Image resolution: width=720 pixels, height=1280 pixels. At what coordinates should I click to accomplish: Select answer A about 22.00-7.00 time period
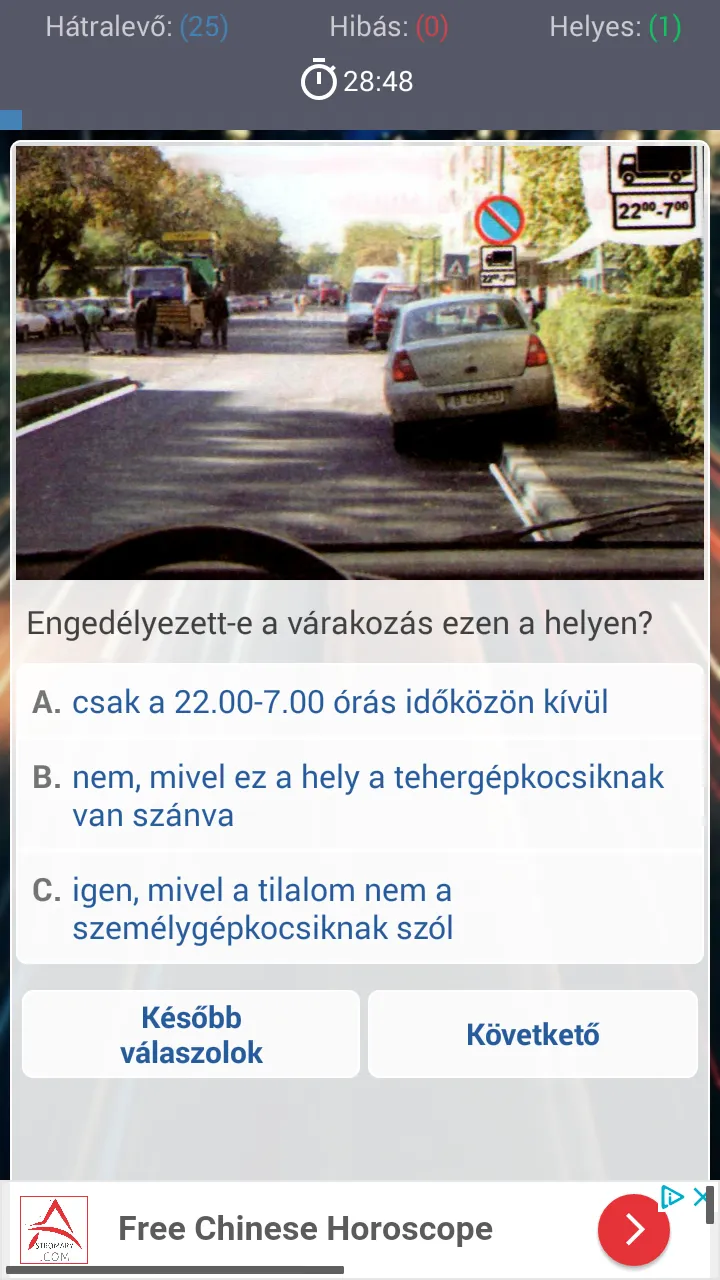click(x=360, y=702)
